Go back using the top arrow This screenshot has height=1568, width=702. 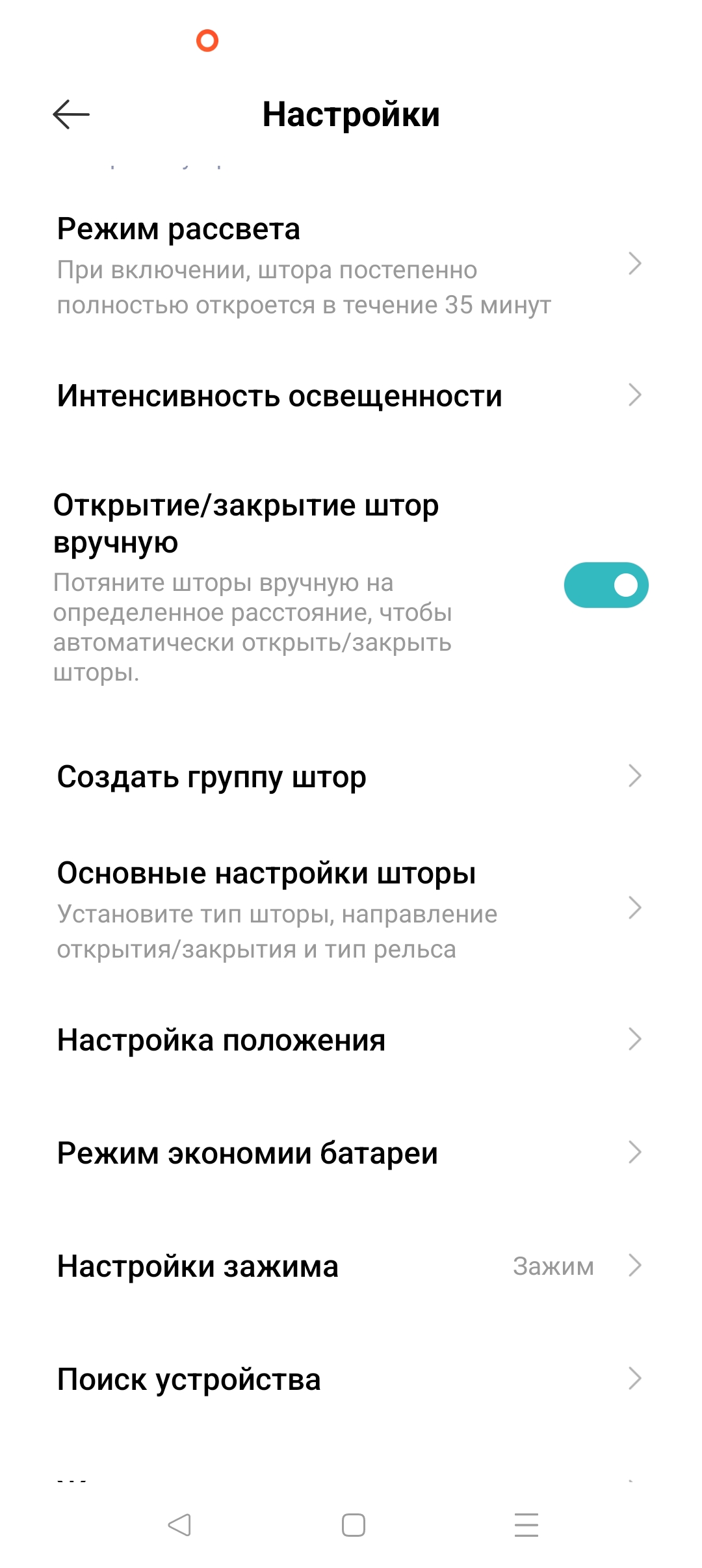click(x=71, y=114)
